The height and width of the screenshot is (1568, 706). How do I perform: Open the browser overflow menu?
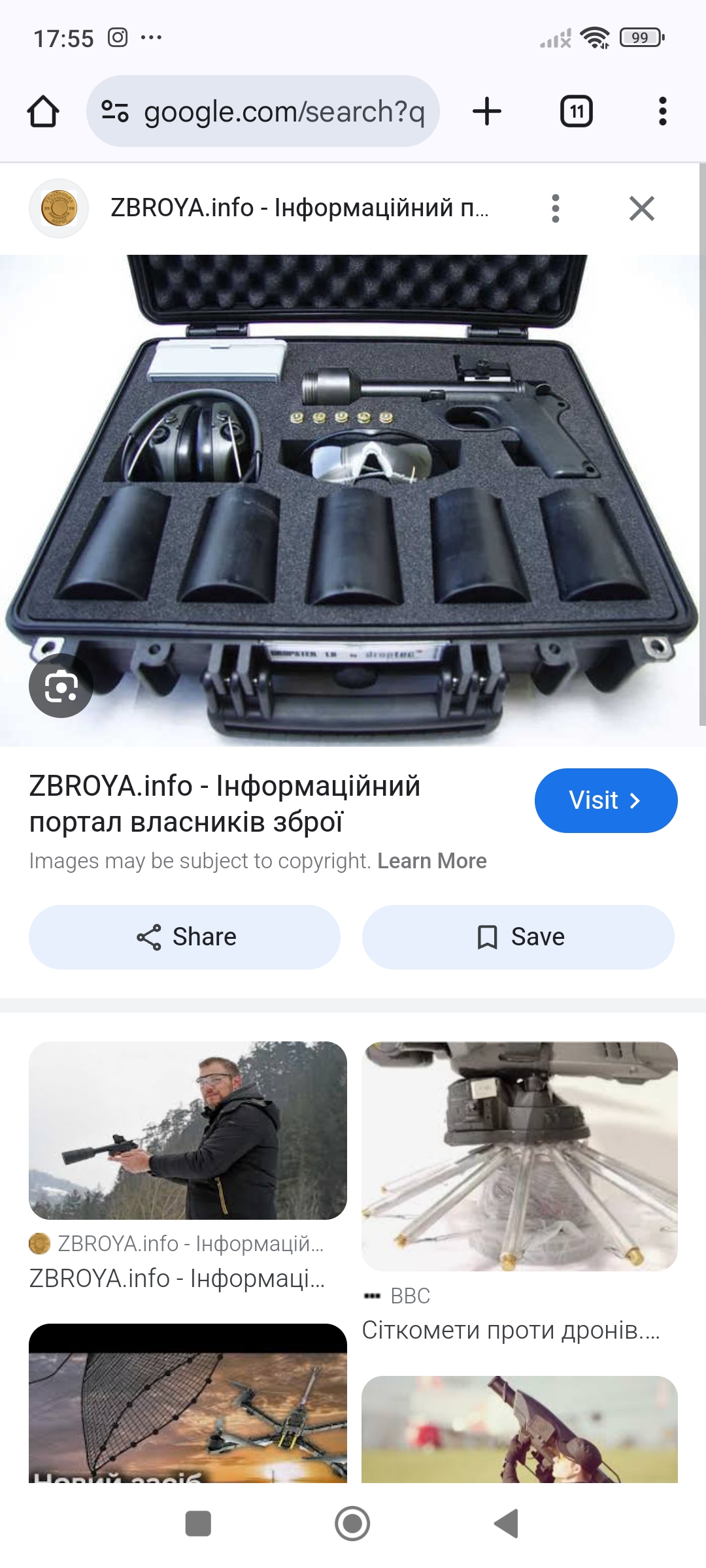pos(662,112)
